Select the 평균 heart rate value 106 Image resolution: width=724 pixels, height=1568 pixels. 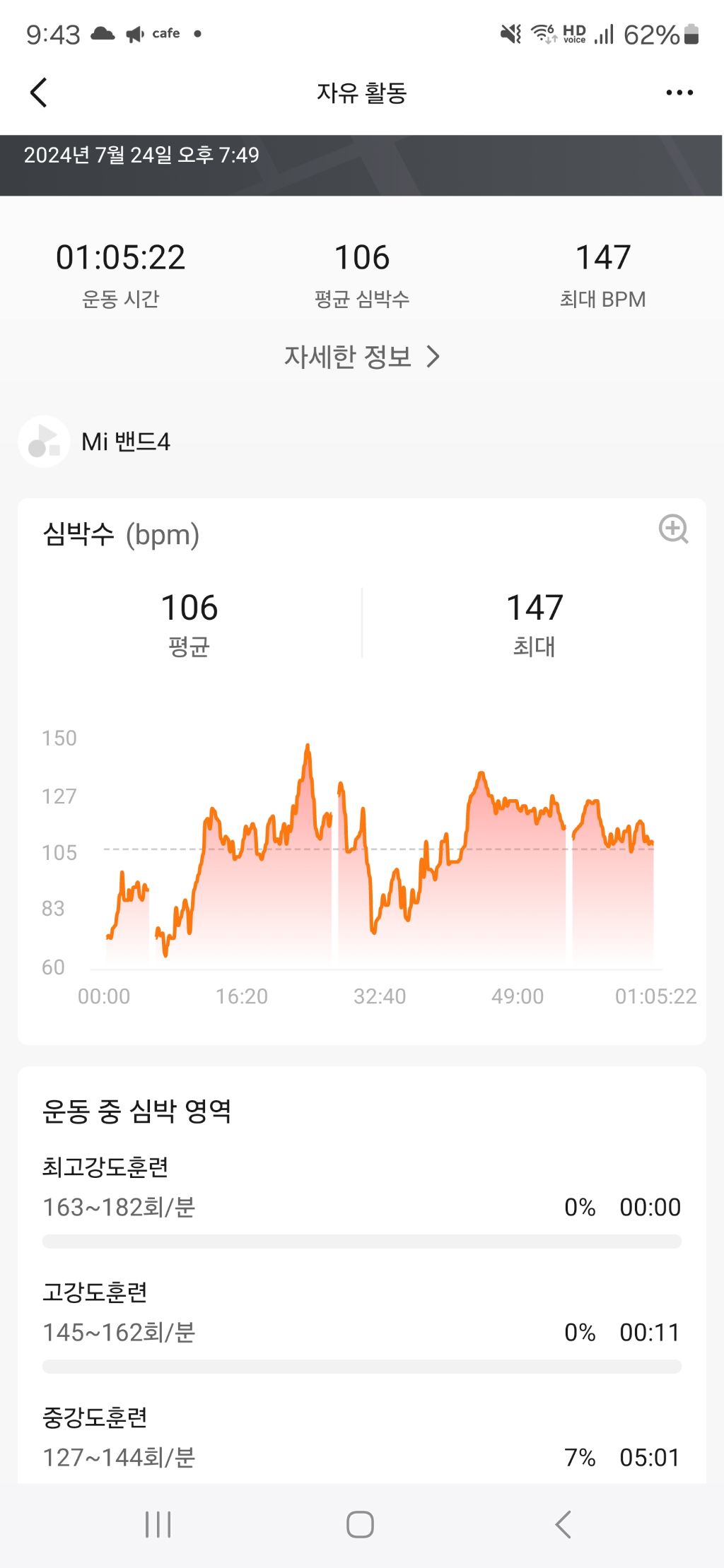coord(188,608)
